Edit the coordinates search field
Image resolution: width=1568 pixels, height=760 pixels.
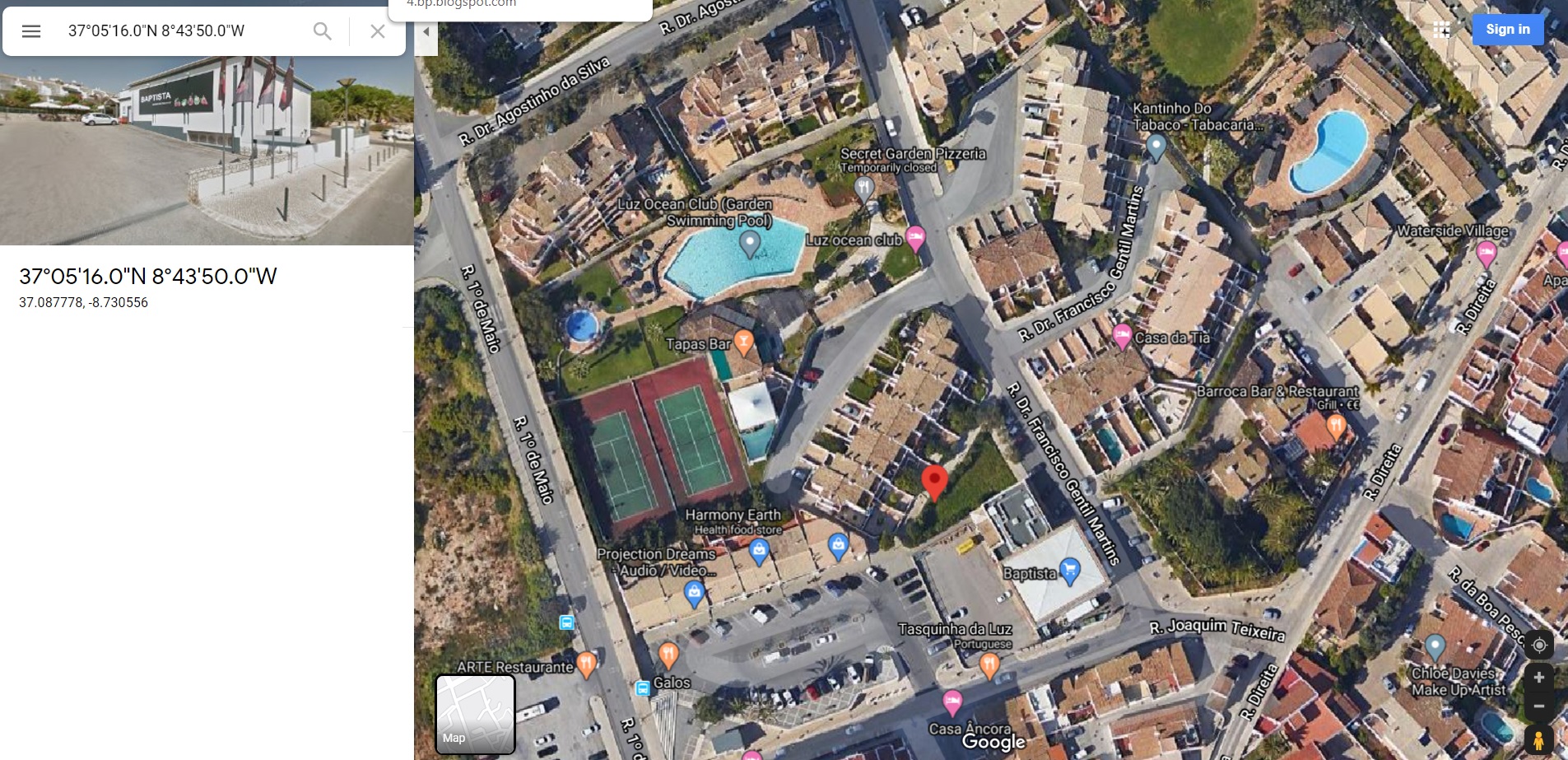181,31
